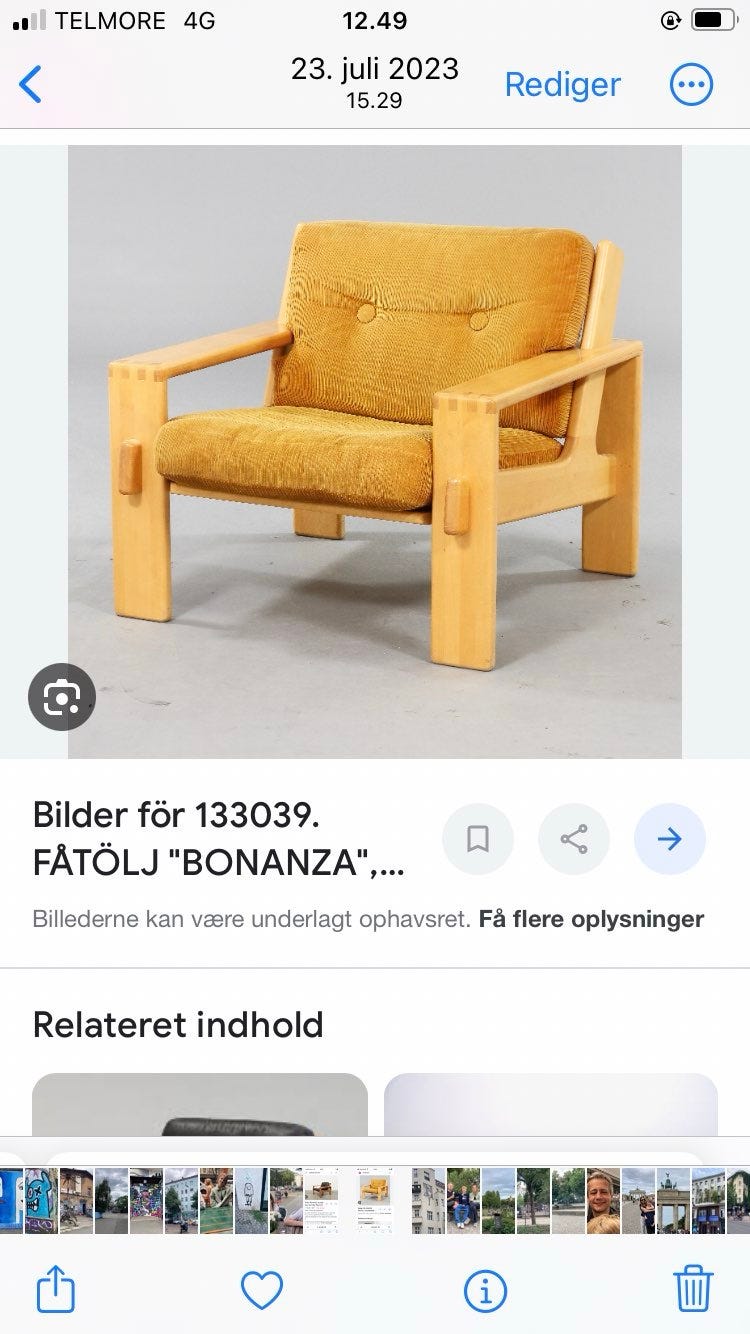The width and height of the screenshot is (750, 1334).
Task: Open the Google Lens camera search icon
Action: tap(62, 696)
